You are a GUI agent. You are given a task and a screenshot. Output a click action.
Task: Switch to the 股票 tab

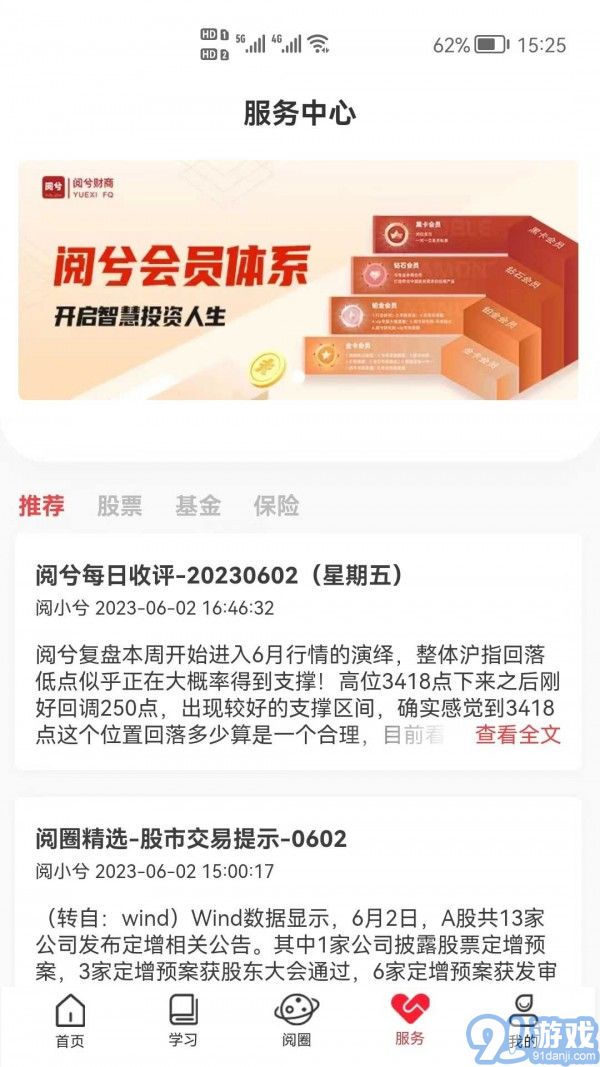(119, 506)
